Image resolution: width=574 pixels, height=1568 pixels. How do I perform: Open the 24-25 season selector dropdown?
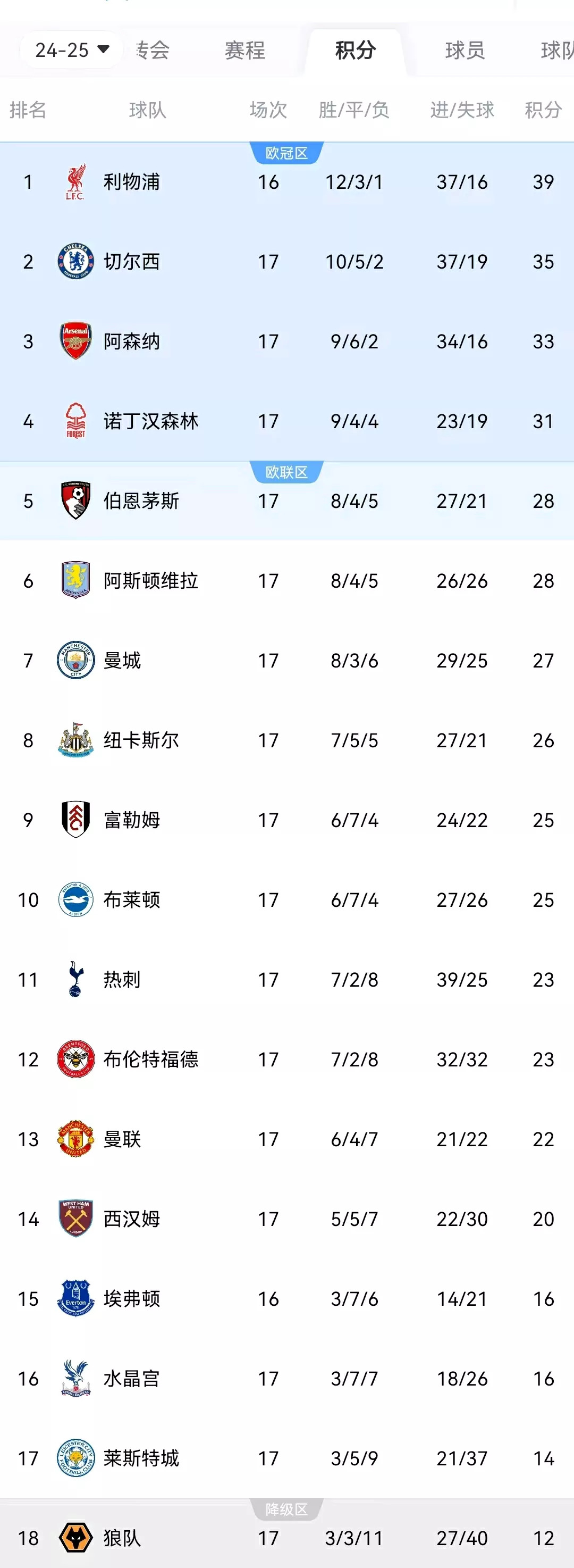point(69,49)
